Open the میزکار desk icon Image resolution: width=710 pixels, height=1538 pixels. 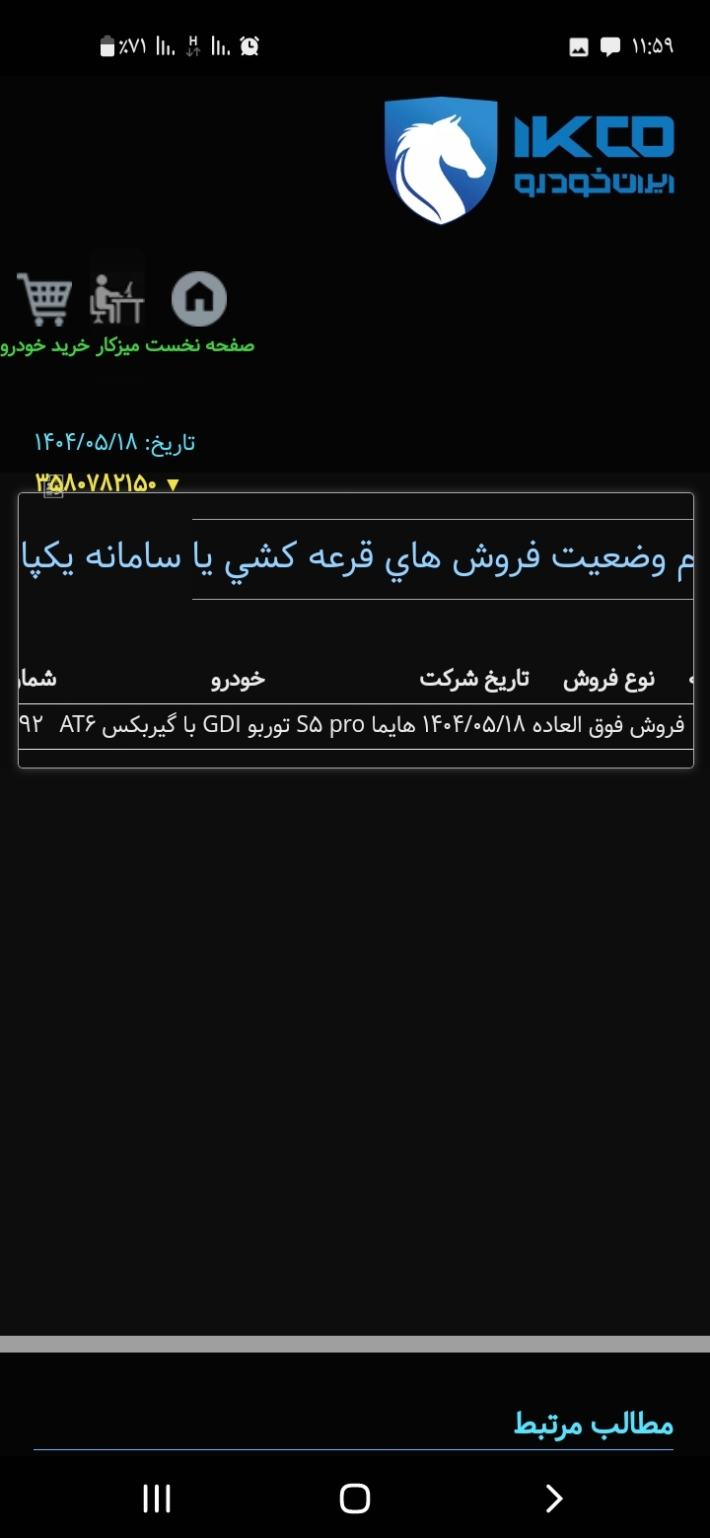(117, 298)
